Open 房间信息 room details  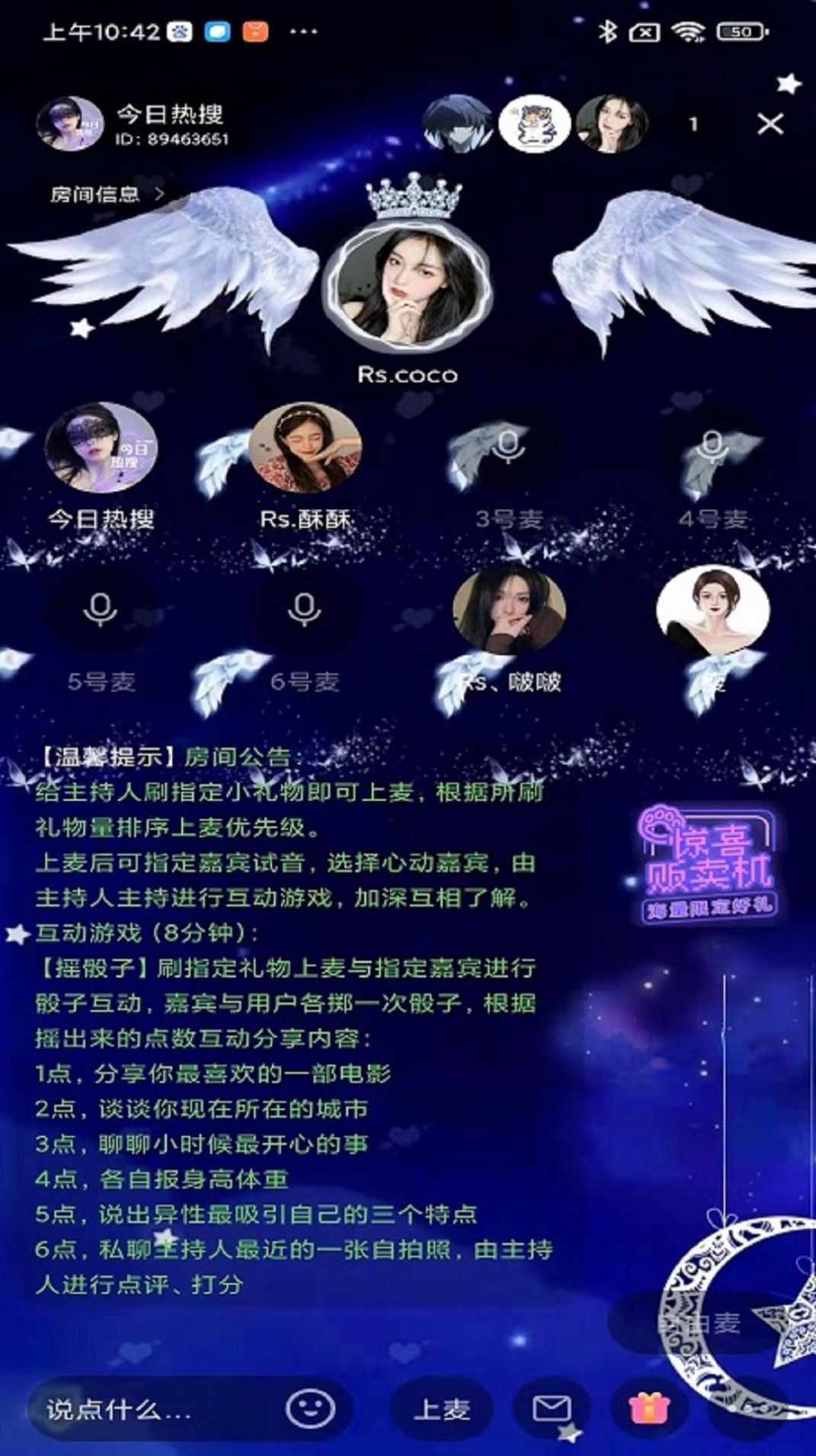click(x=107, y=195)
